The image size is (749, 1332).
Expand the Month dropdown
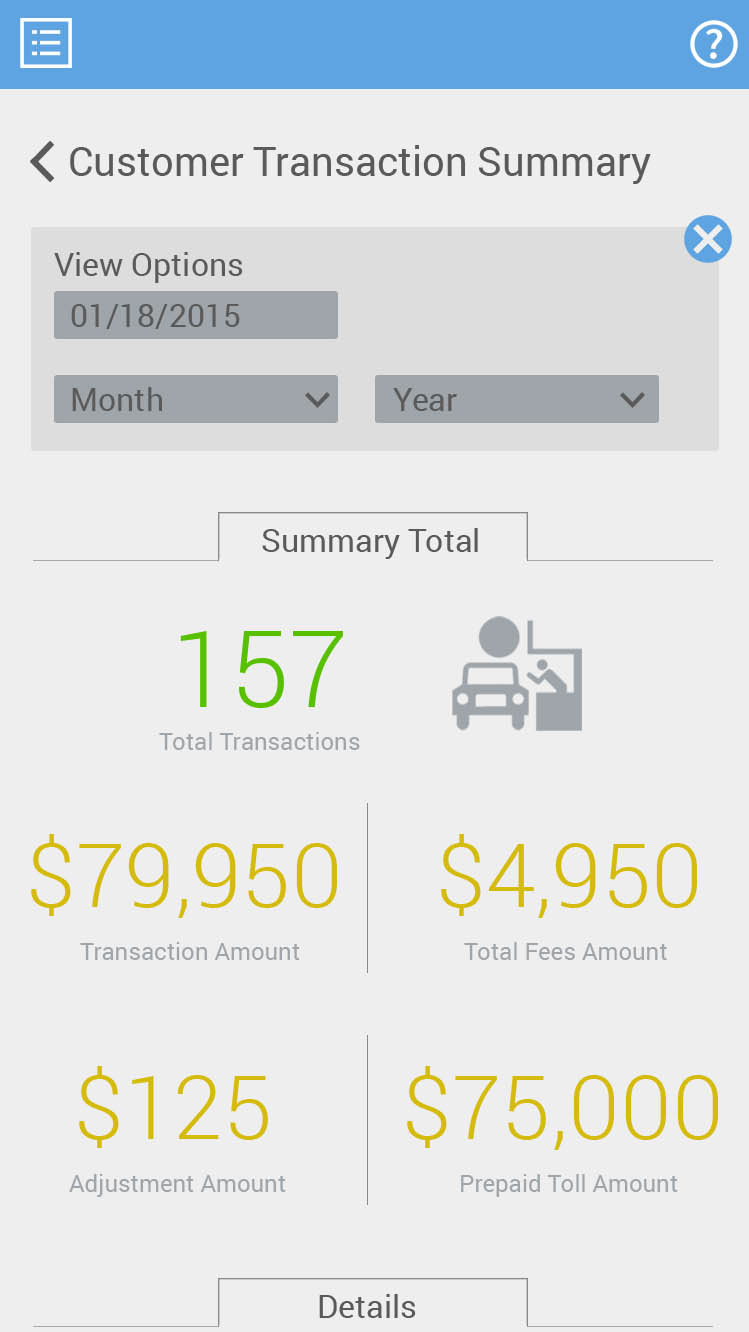pos(195,400)
